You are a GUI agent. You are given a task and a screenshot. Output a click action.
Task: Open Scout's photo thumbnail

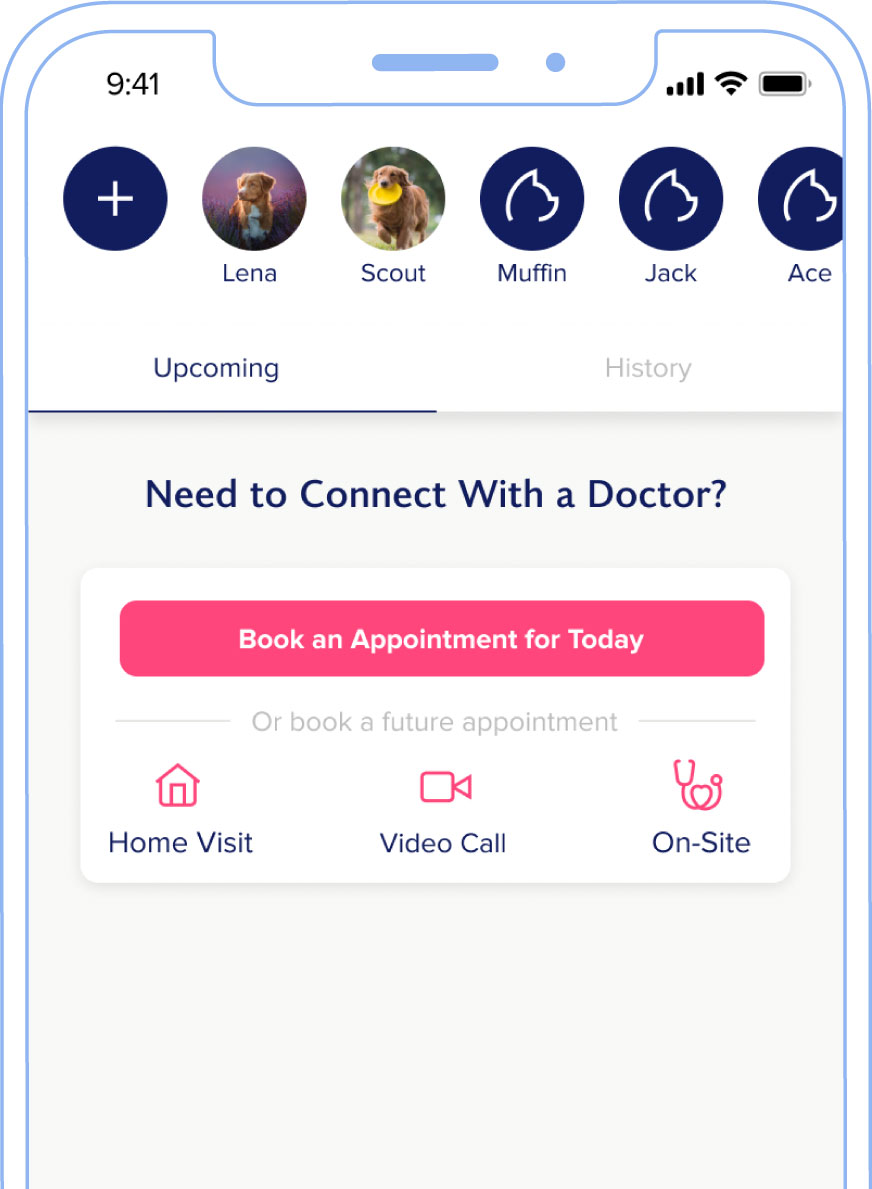[392, 198]
